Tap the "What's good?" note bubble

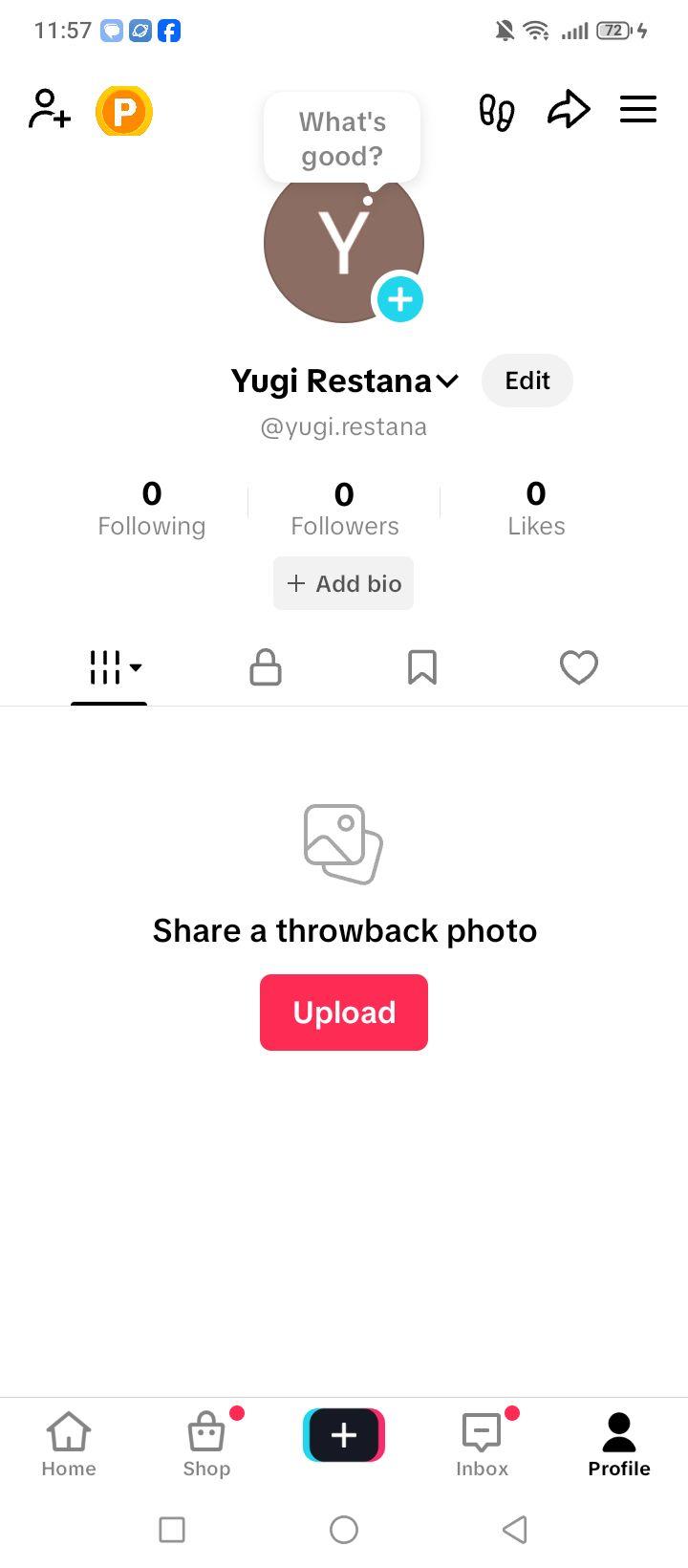[342, 139]
